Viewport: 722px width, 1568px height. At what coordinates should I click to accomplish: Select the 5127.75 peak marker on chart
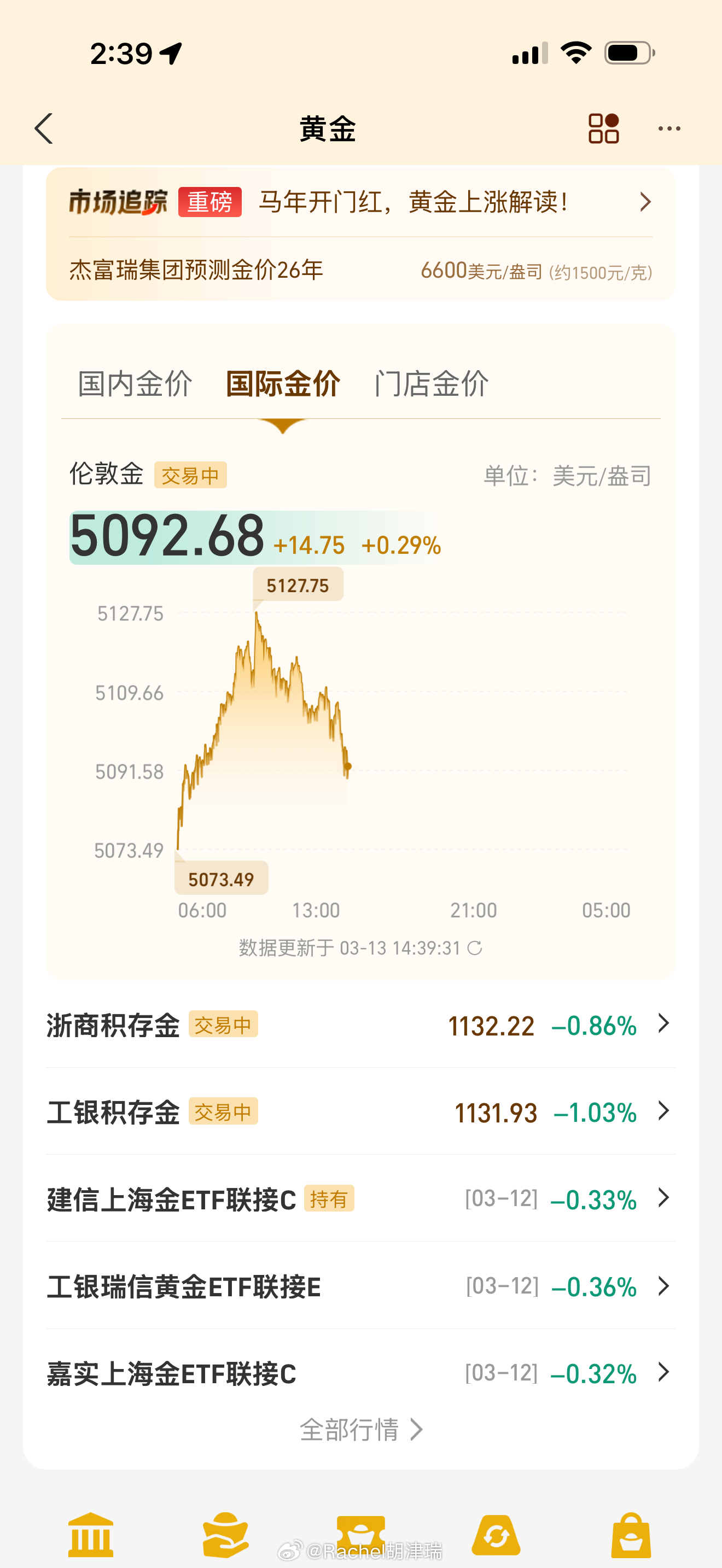(x=298, y=585)
